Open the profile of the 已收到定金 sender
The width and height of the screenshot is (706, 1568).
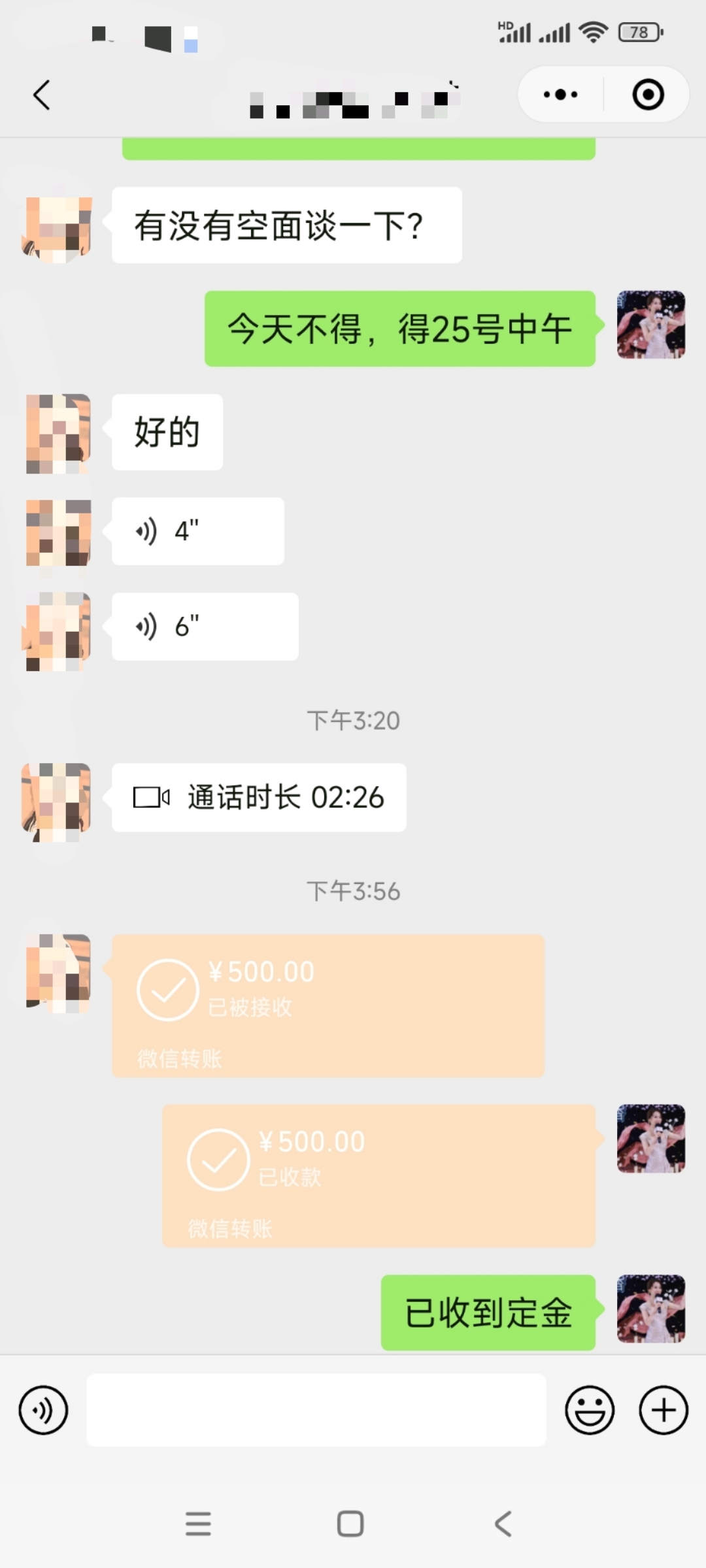651,1308
